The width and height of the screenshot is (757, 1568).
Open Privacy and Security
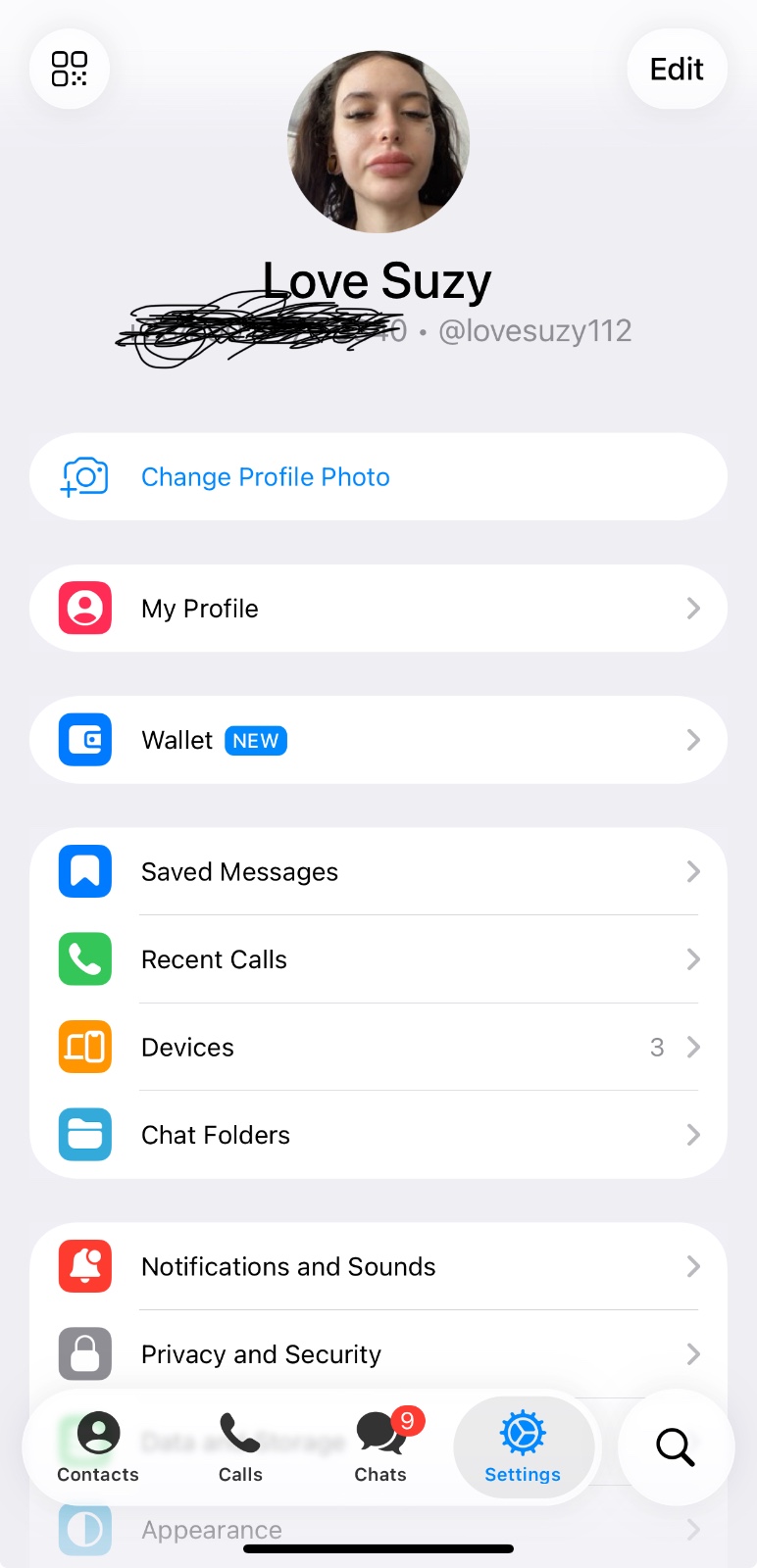point(378,1354)
